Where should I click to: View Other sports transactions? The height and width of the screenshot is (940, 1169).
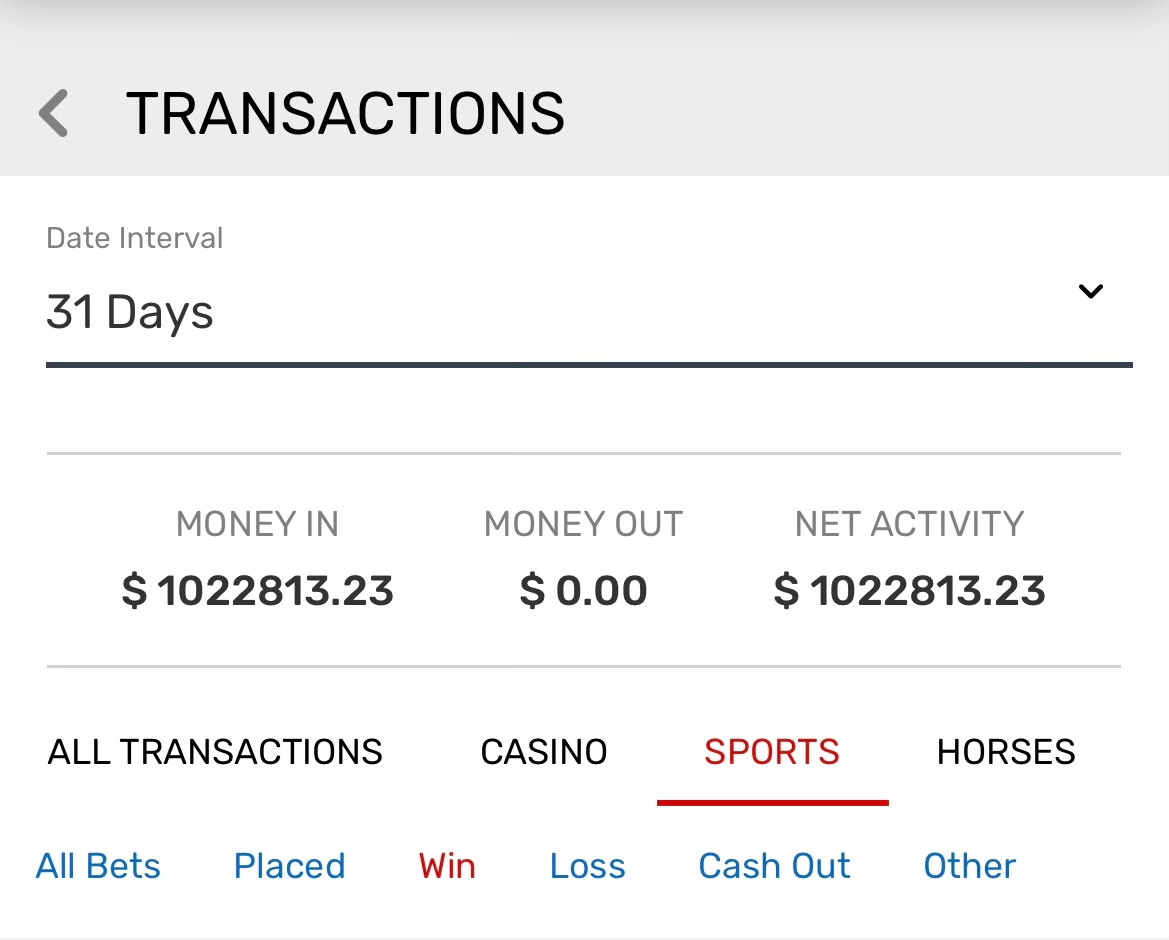point(969,866)
